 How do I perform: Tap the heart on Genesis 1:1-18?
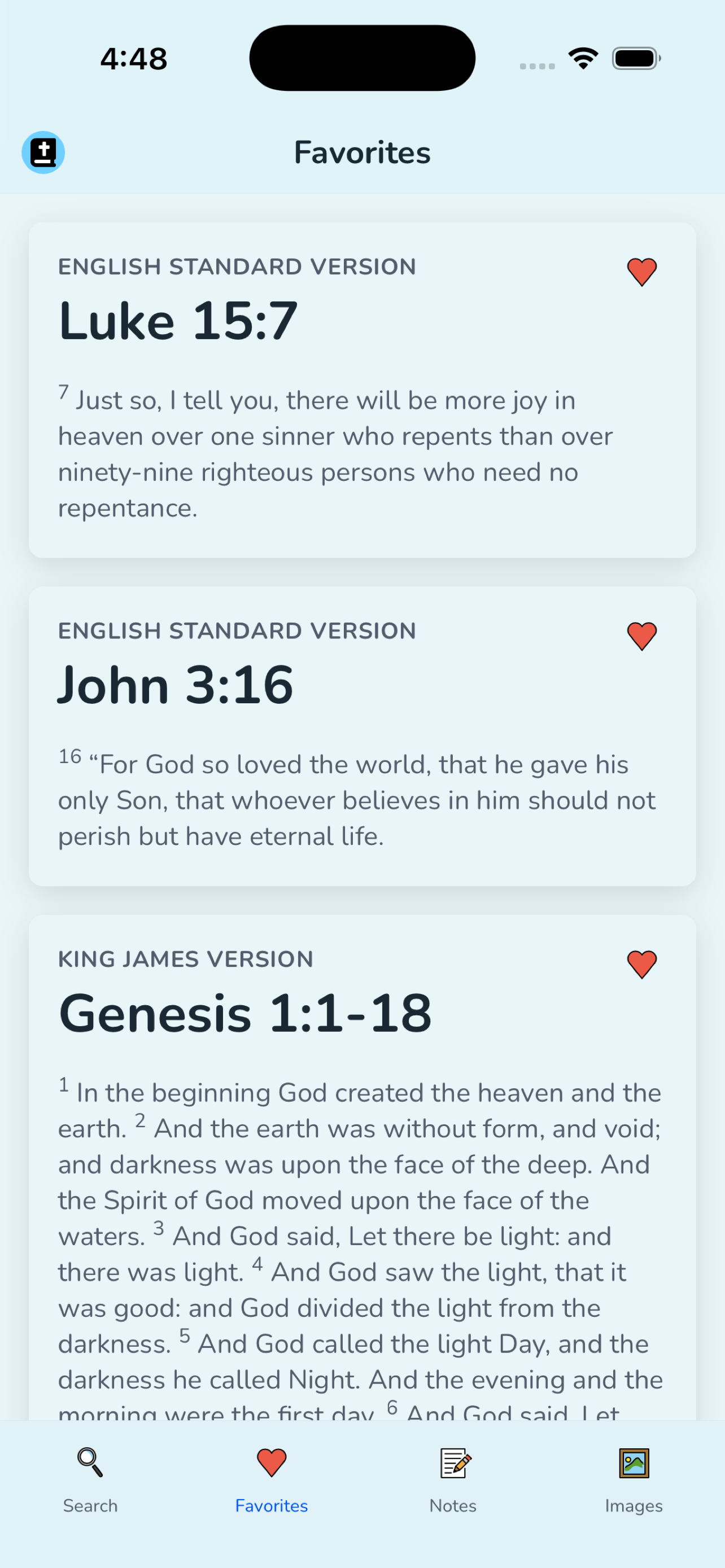coord(641,964)
